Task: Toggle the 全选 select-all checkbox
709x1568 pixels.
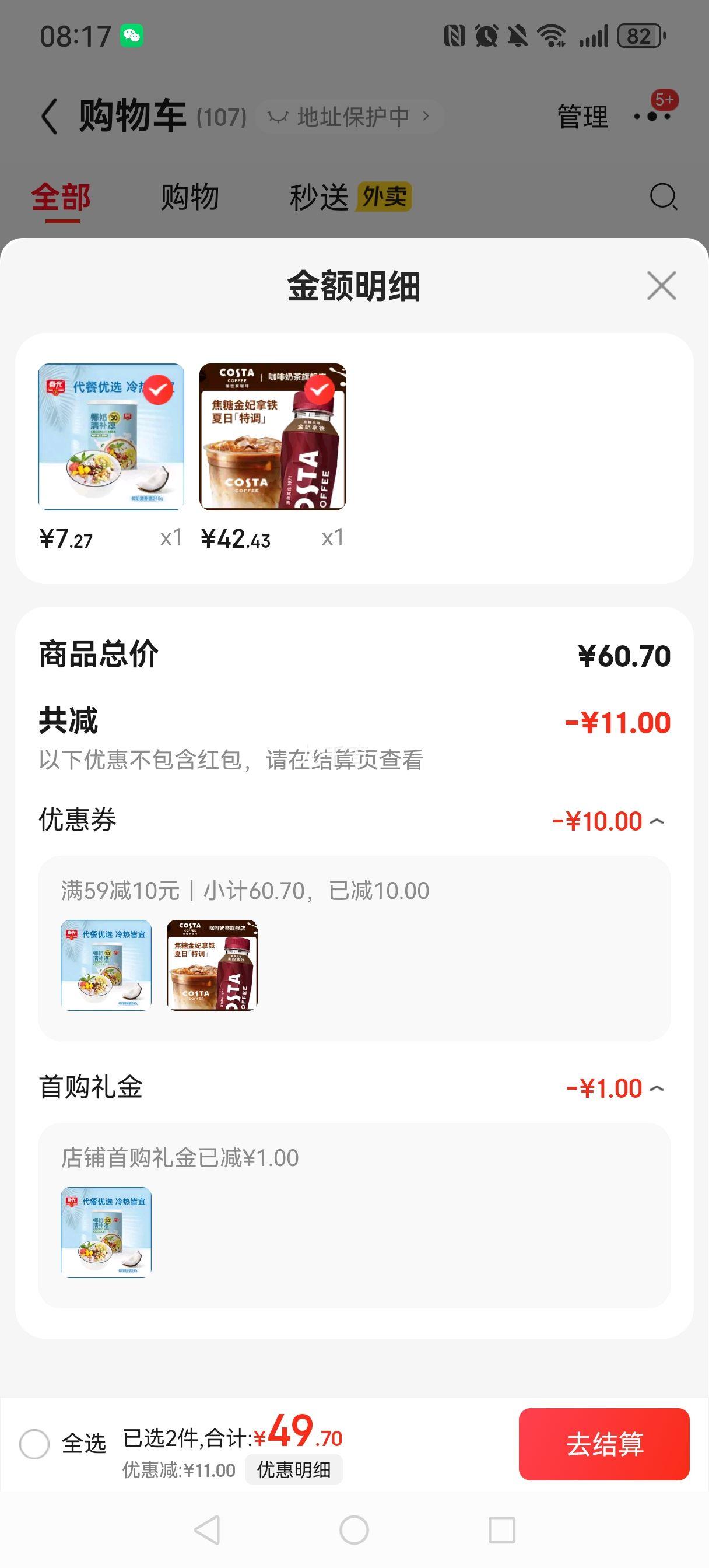Action: tap(34, 1444)
